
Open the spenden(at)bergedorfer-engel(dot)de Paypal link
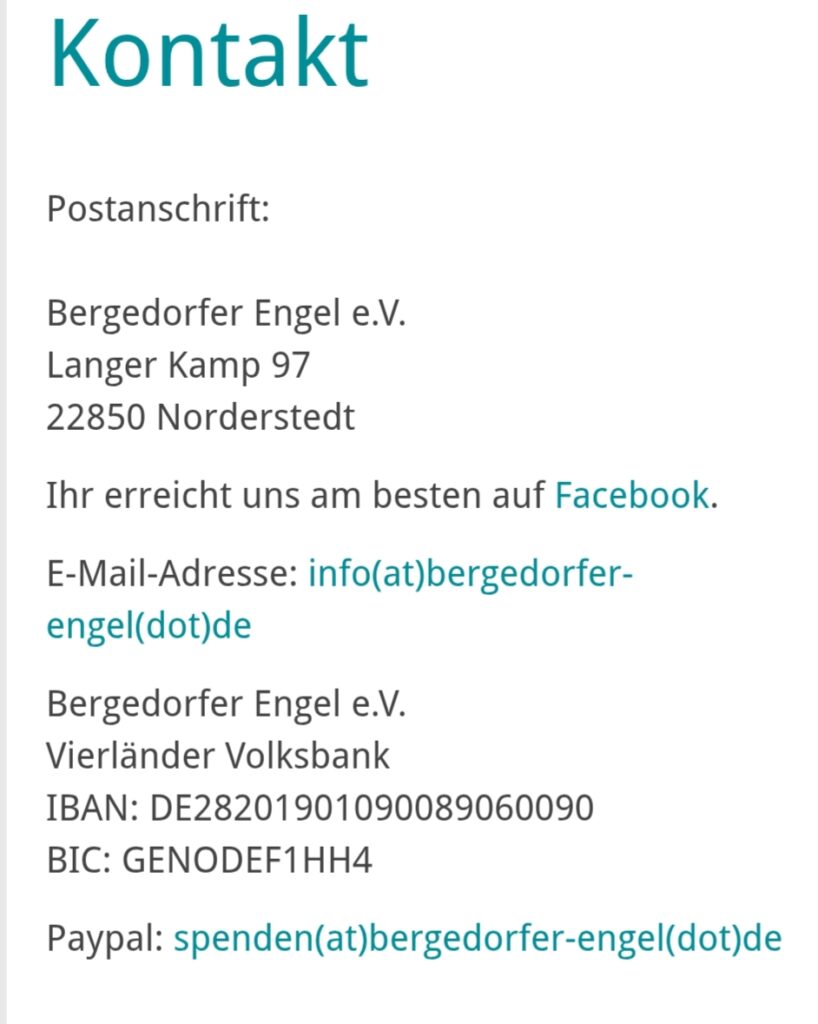(x=477, y=939)
